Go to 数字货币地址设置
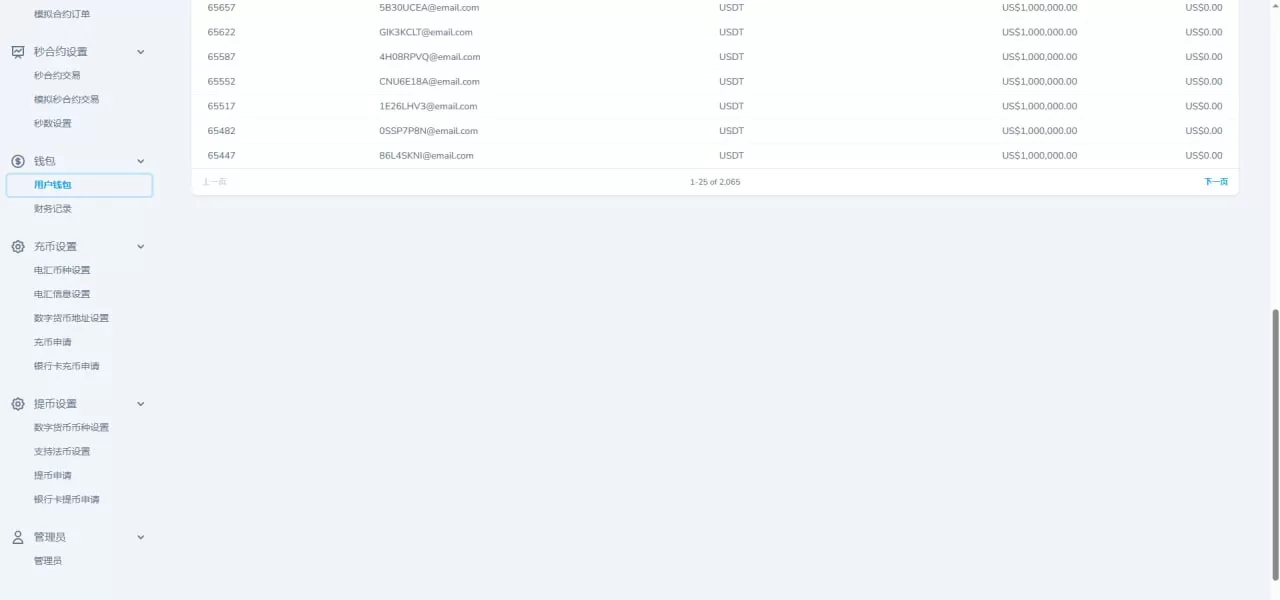The image size is (1280, 600). point(71,318)
